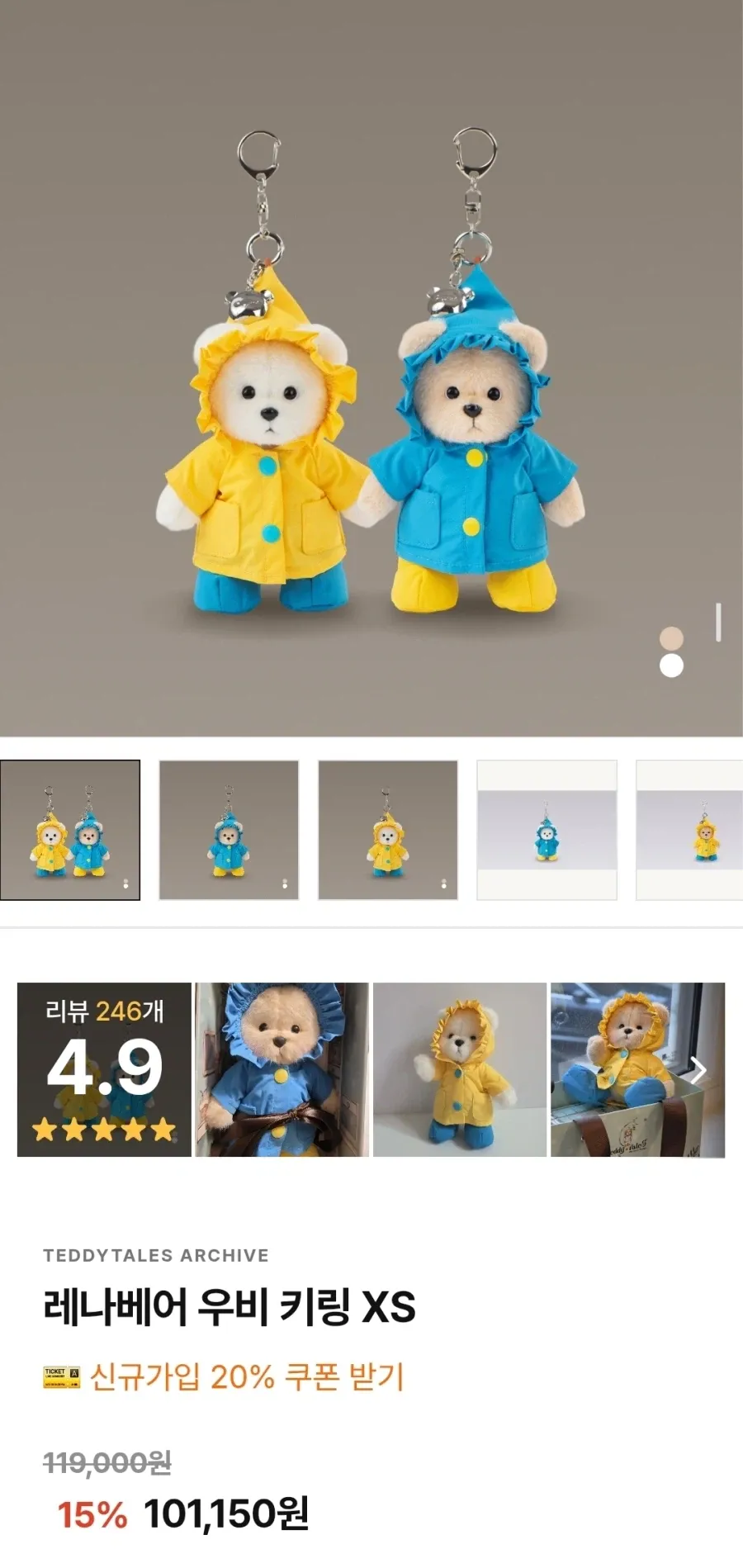Select the blue bear thumbnail on white background
This screenshot has width=743, height=1568.
[547, 830]
